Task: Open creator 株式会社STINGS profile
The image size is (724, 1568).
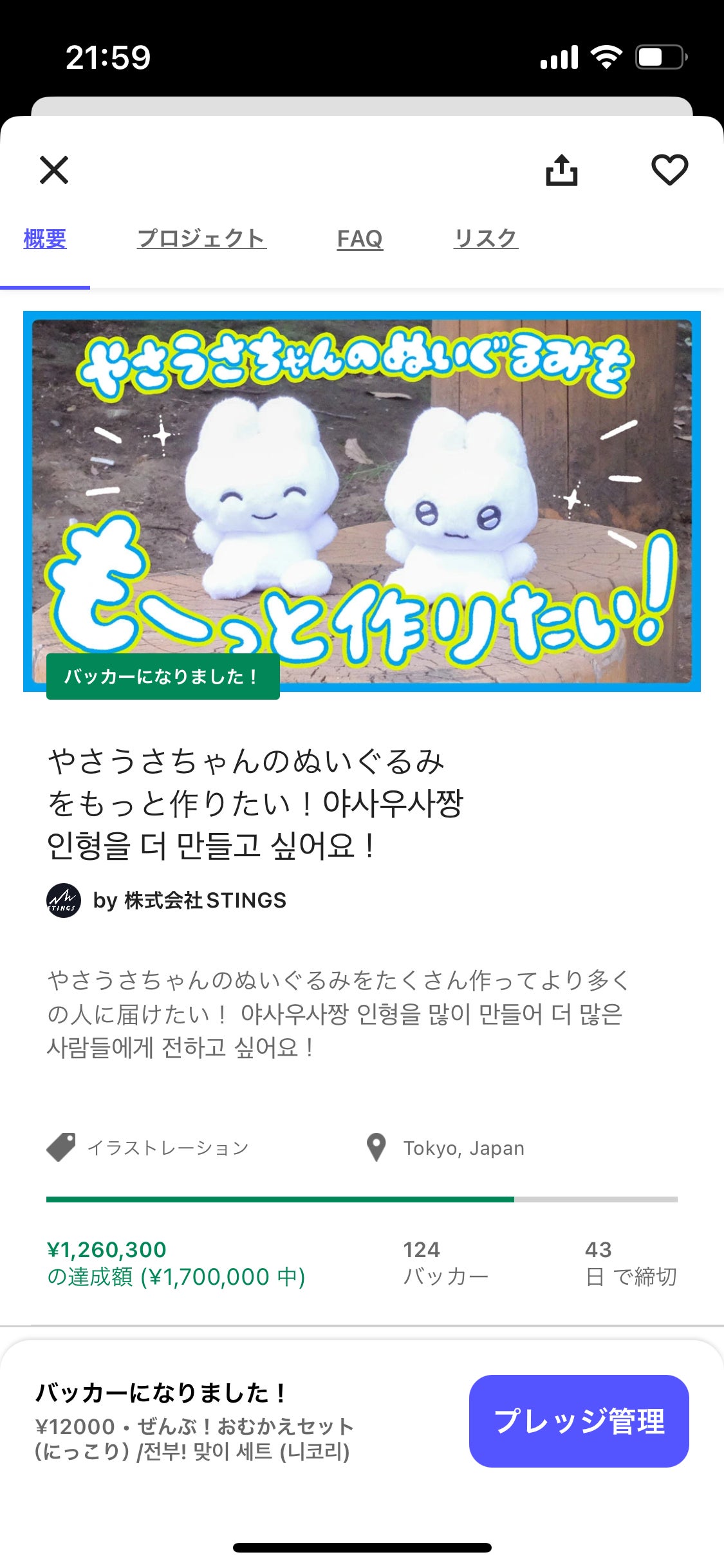Action: click(x=189, y=900)
